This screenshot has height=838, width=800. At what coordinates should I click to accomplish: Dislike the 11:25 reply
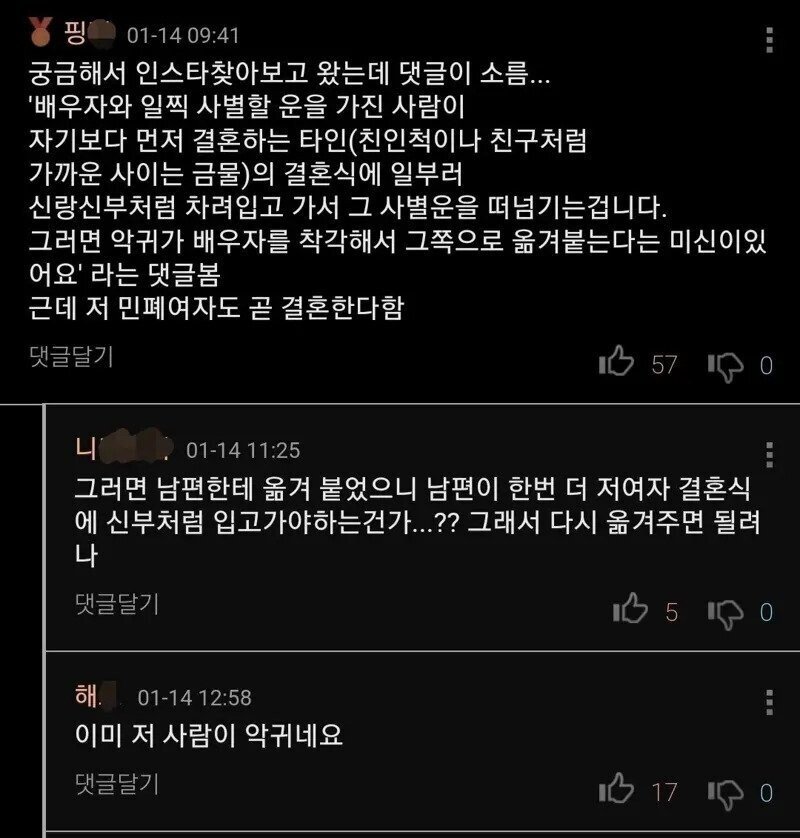725,614
